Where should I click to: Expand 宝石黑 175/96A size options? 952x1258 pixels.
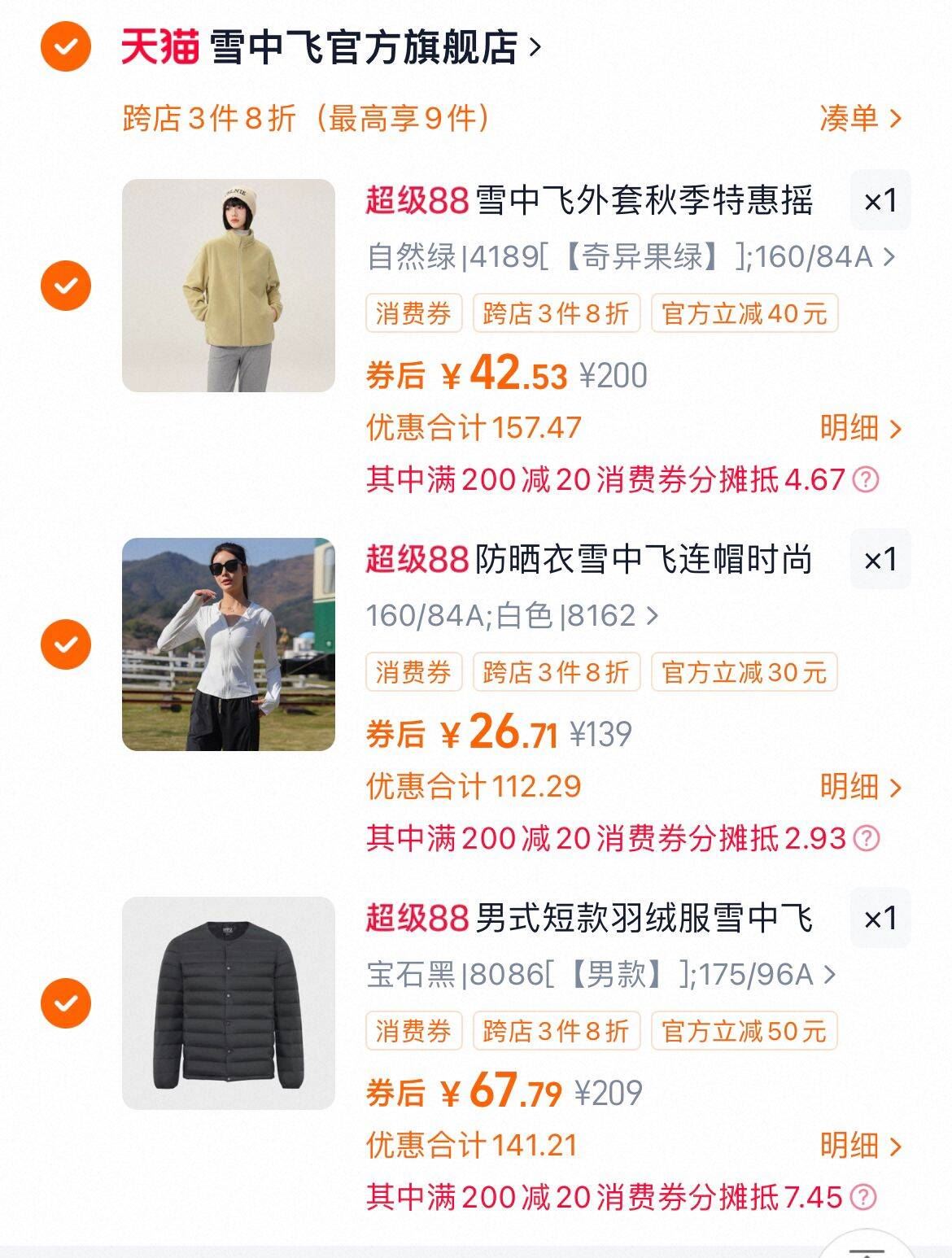(602, 974)
